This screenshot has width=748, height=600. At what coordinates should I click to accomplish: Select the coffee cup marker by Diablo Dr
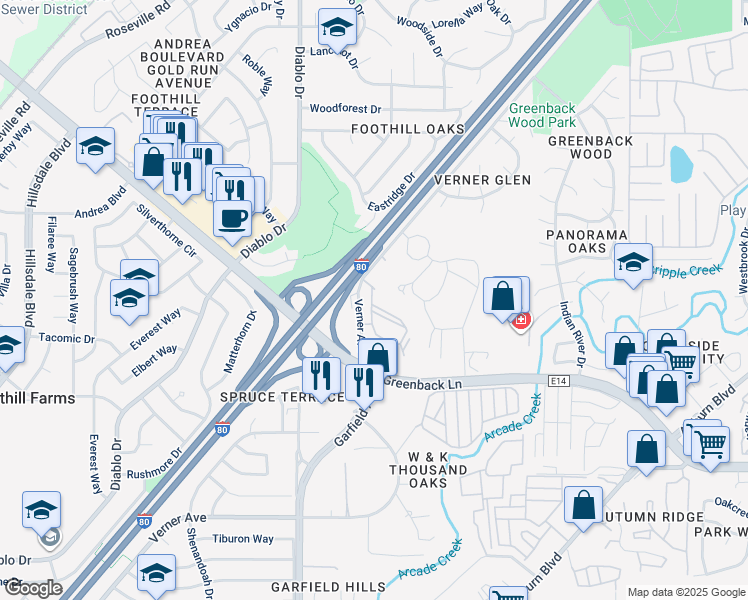tap(232, 219)
